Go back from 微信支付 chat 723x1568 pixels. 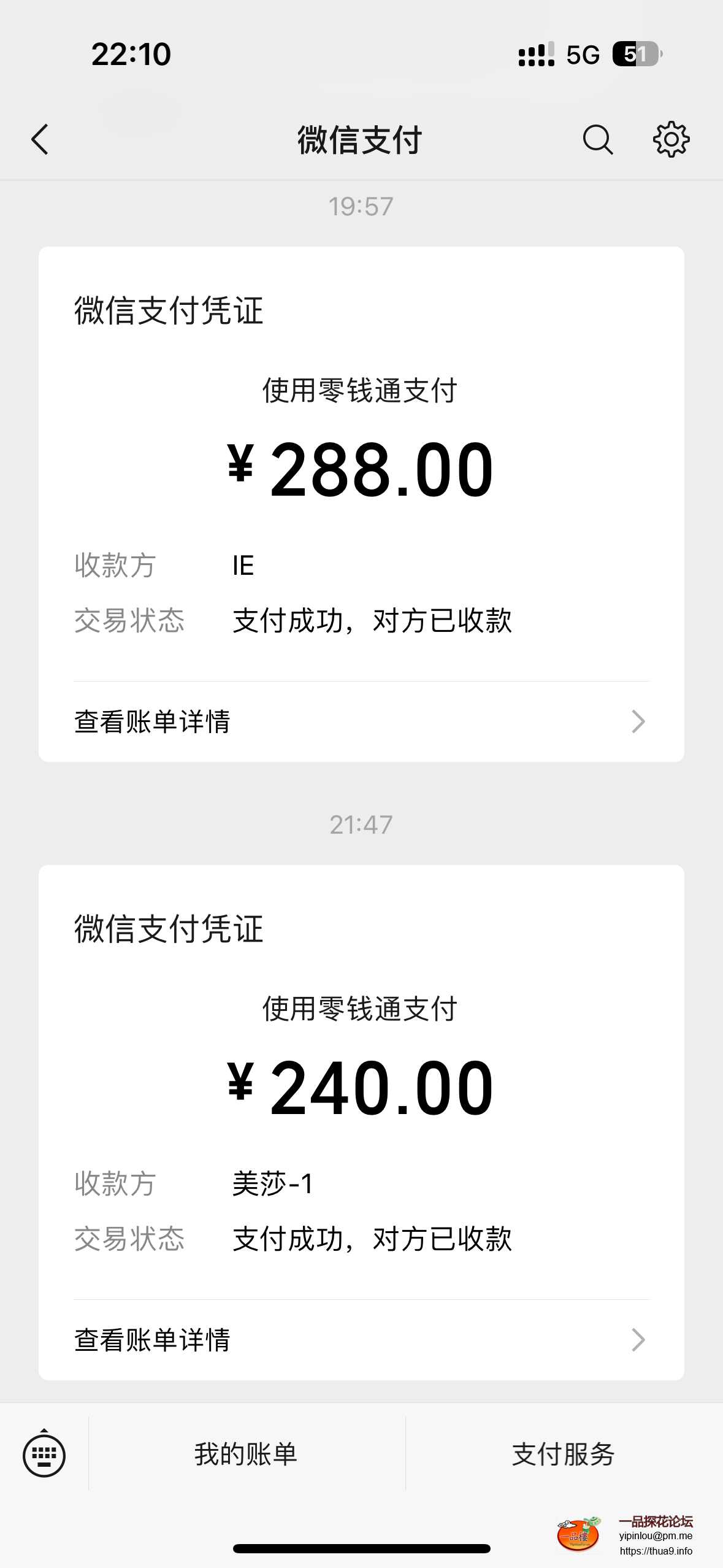[40, 139]
